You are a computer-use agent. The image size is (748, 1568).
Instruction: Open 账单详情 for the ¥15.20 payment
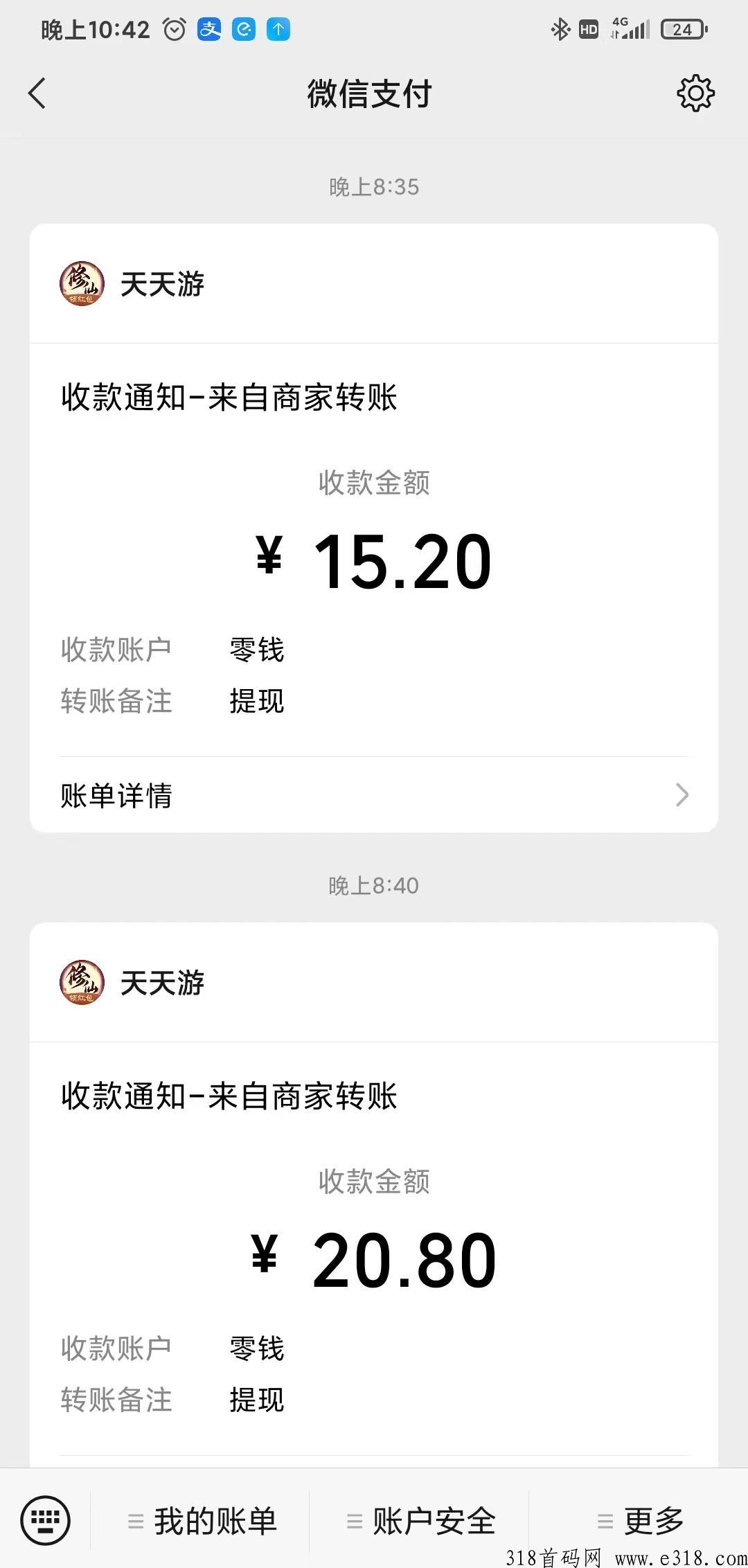pyautogui.click(x=374, y=795)
